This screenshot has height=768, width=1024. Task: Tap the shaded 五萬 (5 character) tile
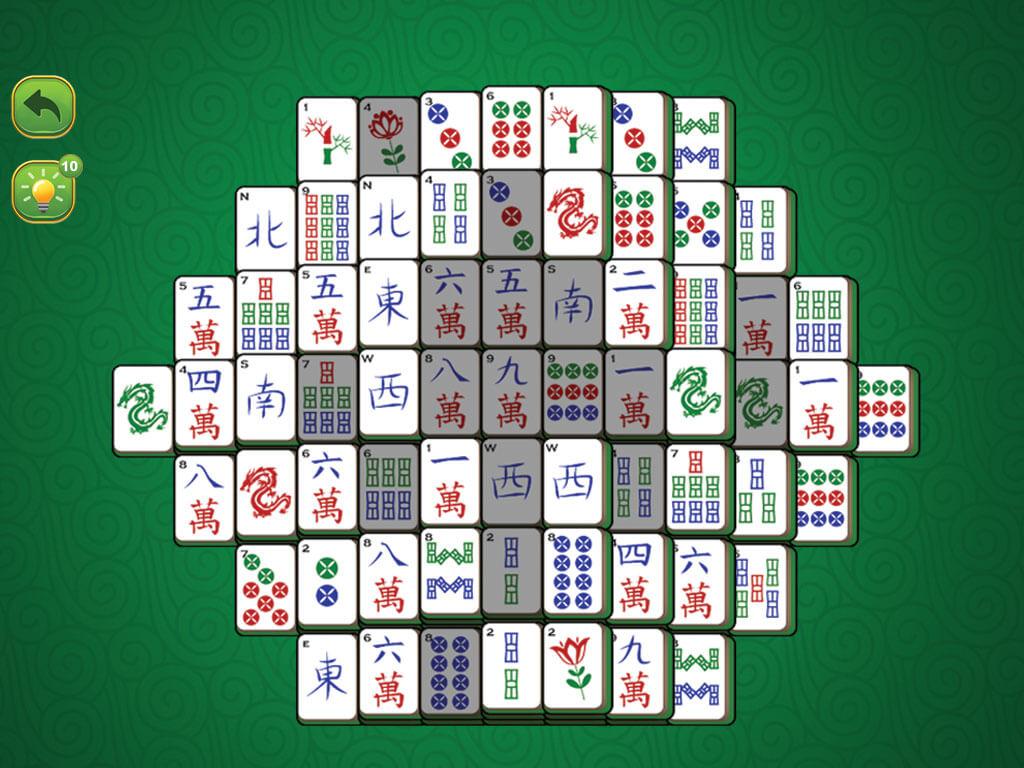(x=511, y=304)
